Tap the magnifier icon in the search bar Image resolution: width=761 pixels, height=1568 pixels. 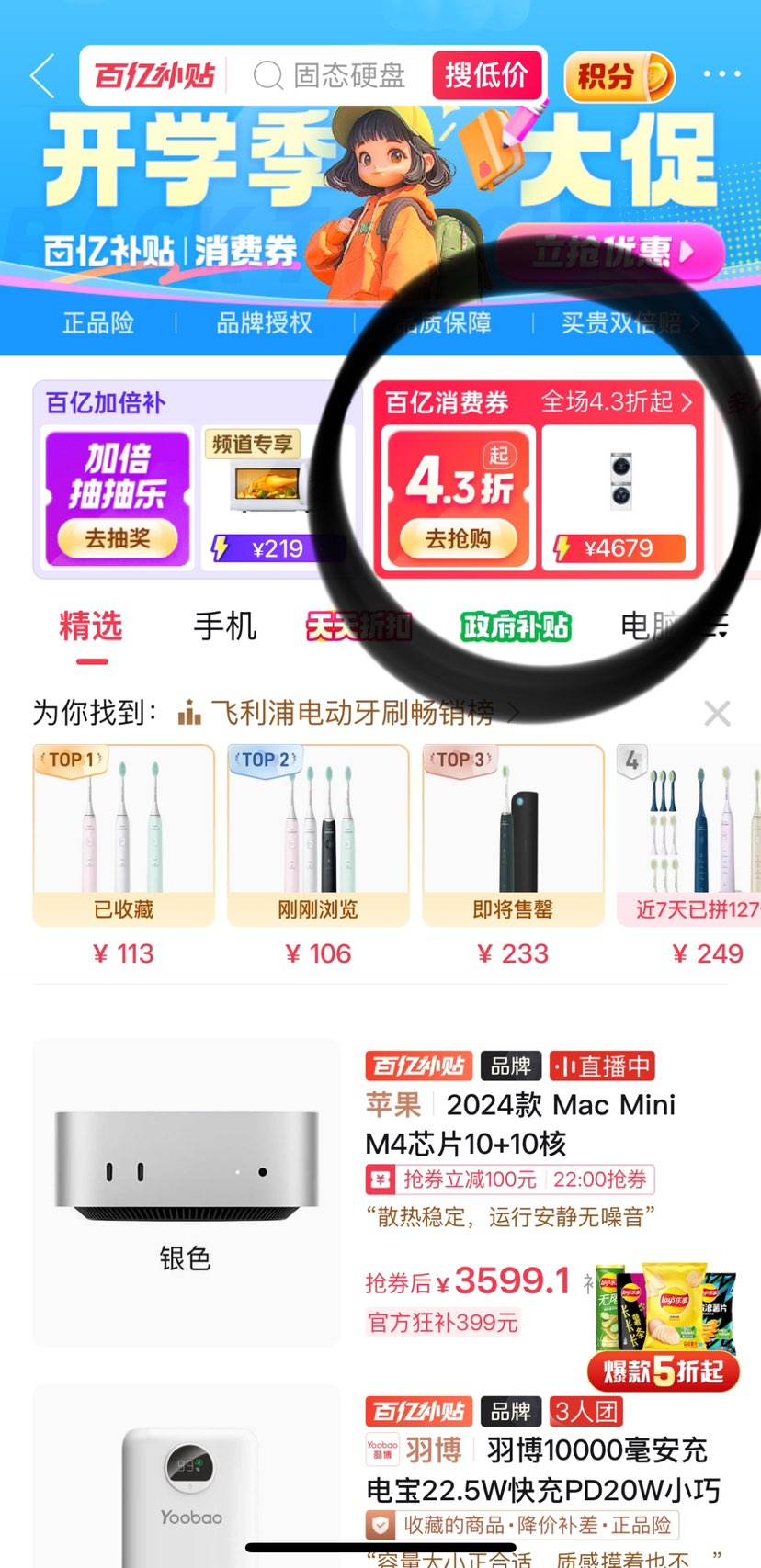(268, 75)
